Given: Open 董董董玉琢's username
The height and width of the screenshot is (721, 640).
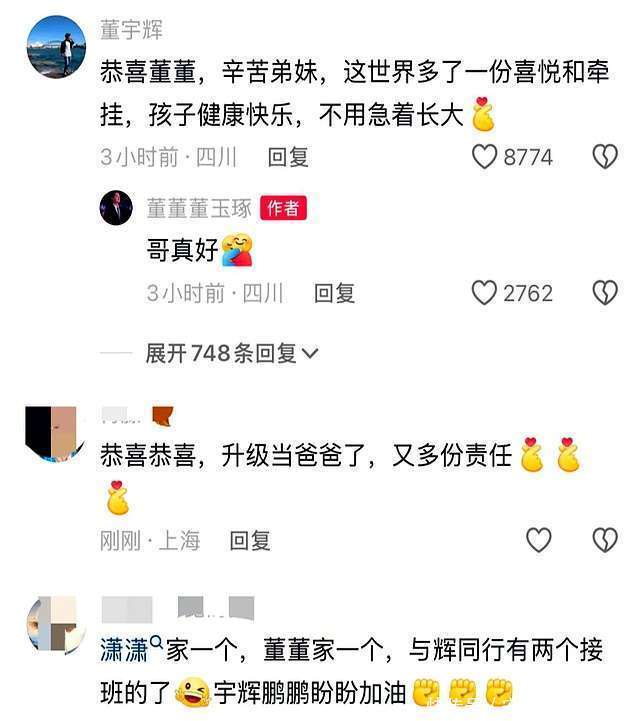Looking at the screenshot, I should 199,208.
